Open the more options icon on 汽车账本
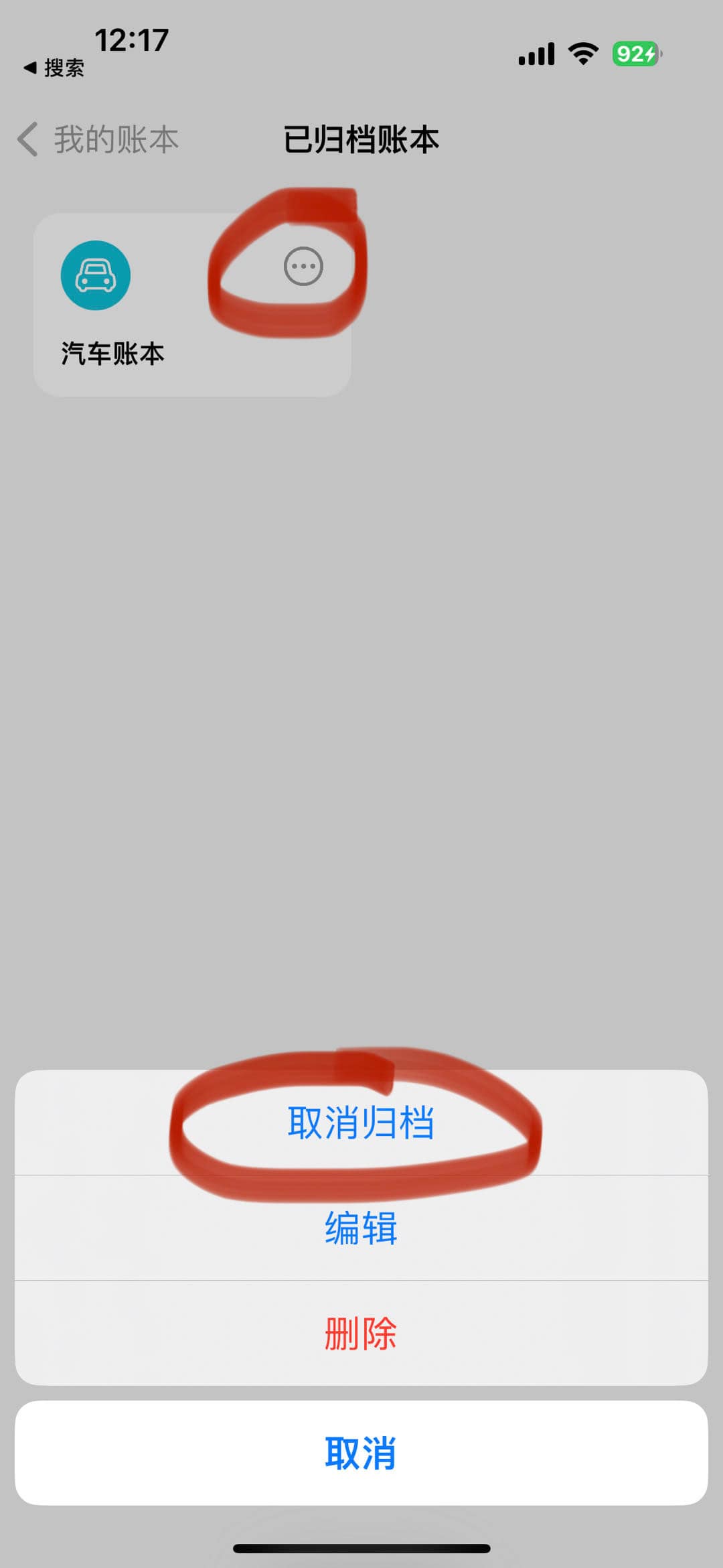 click(x=303, y=266)
